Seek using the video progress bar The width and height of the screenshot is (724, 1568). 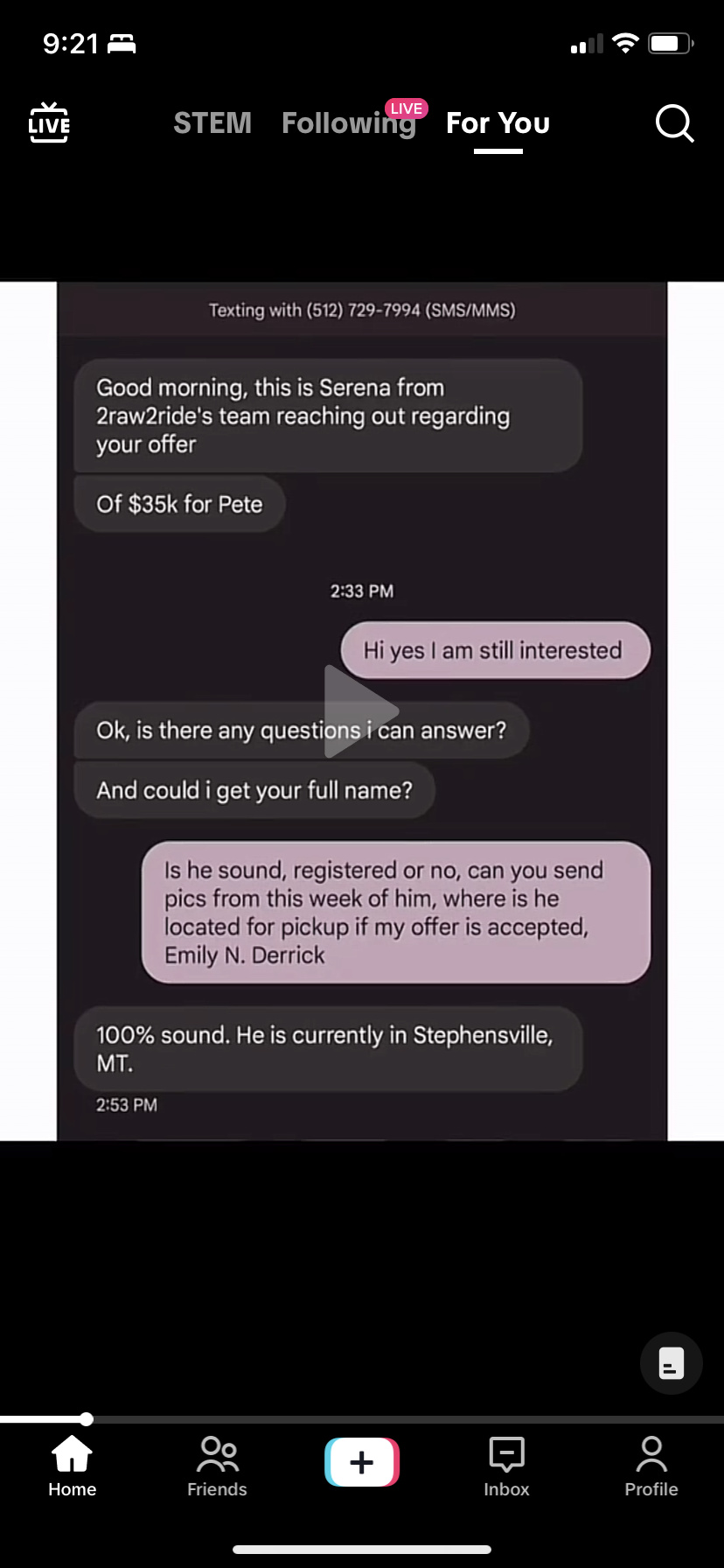[362, 1419]
